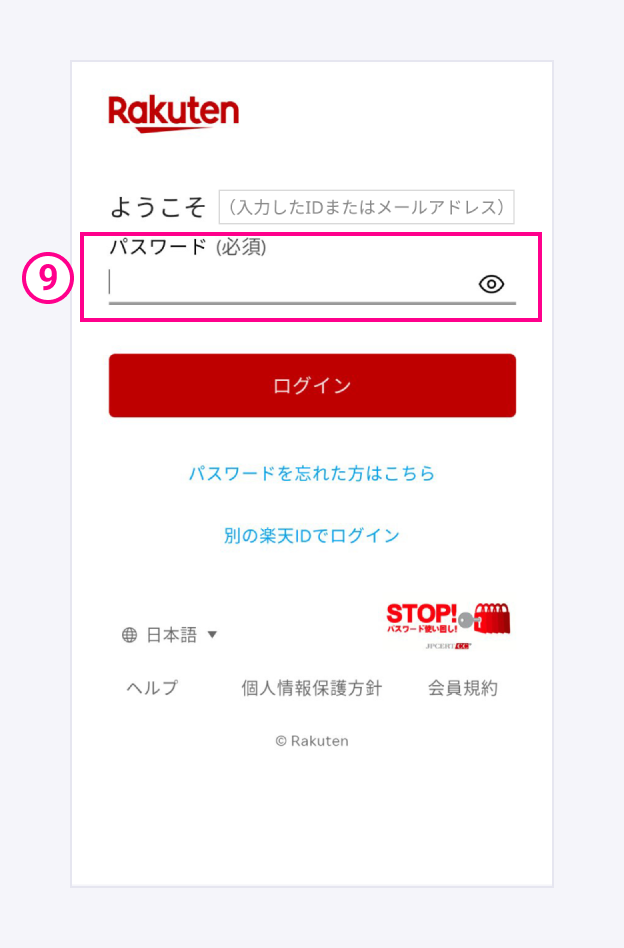The width and height of the screenshot is (624, 948).
Task: Tap the red ログイン button
Action: (312, 386)
